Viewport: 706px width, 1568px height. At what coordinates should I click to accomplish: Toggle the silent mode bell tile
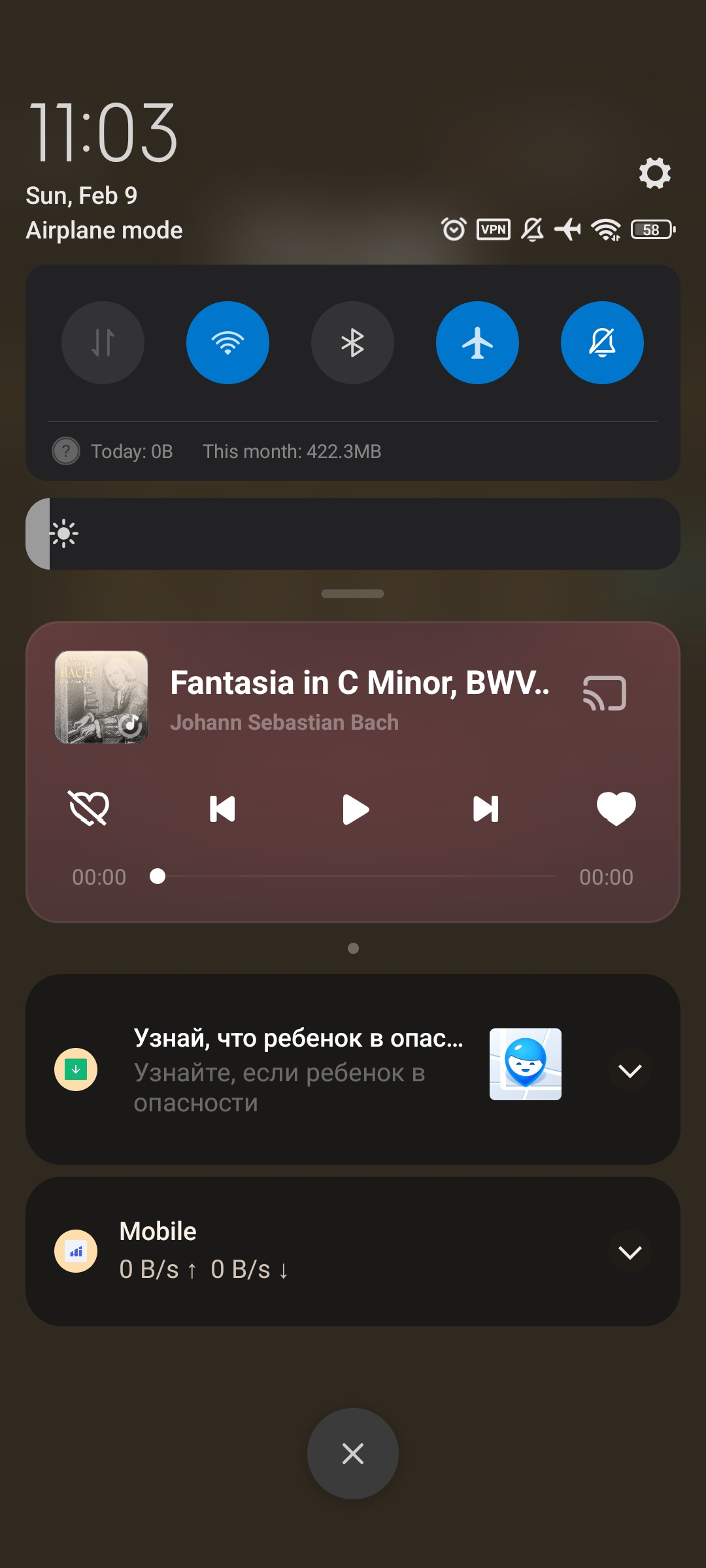[602, 342]
